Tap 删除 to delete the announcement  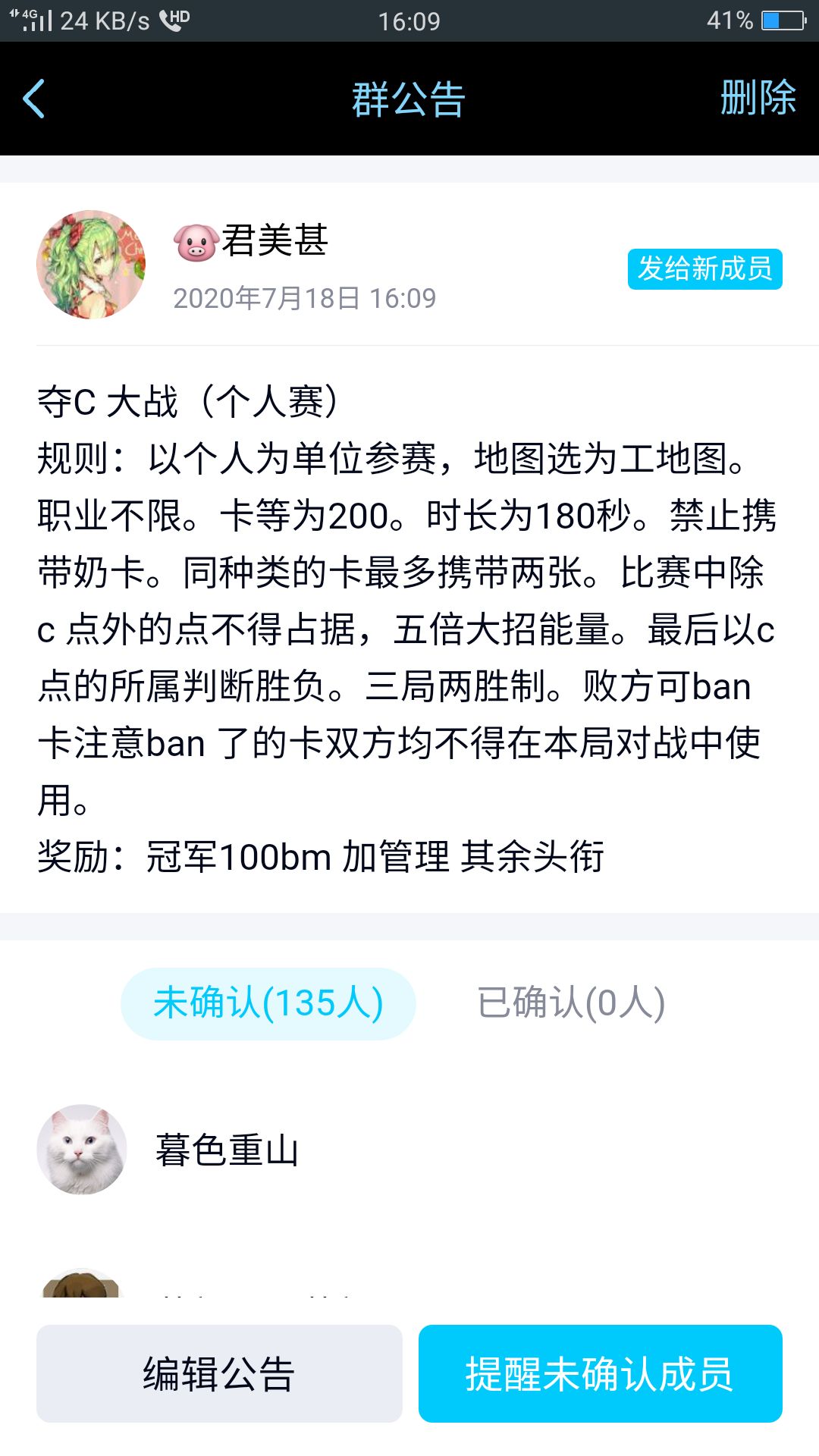coord(758,97)
